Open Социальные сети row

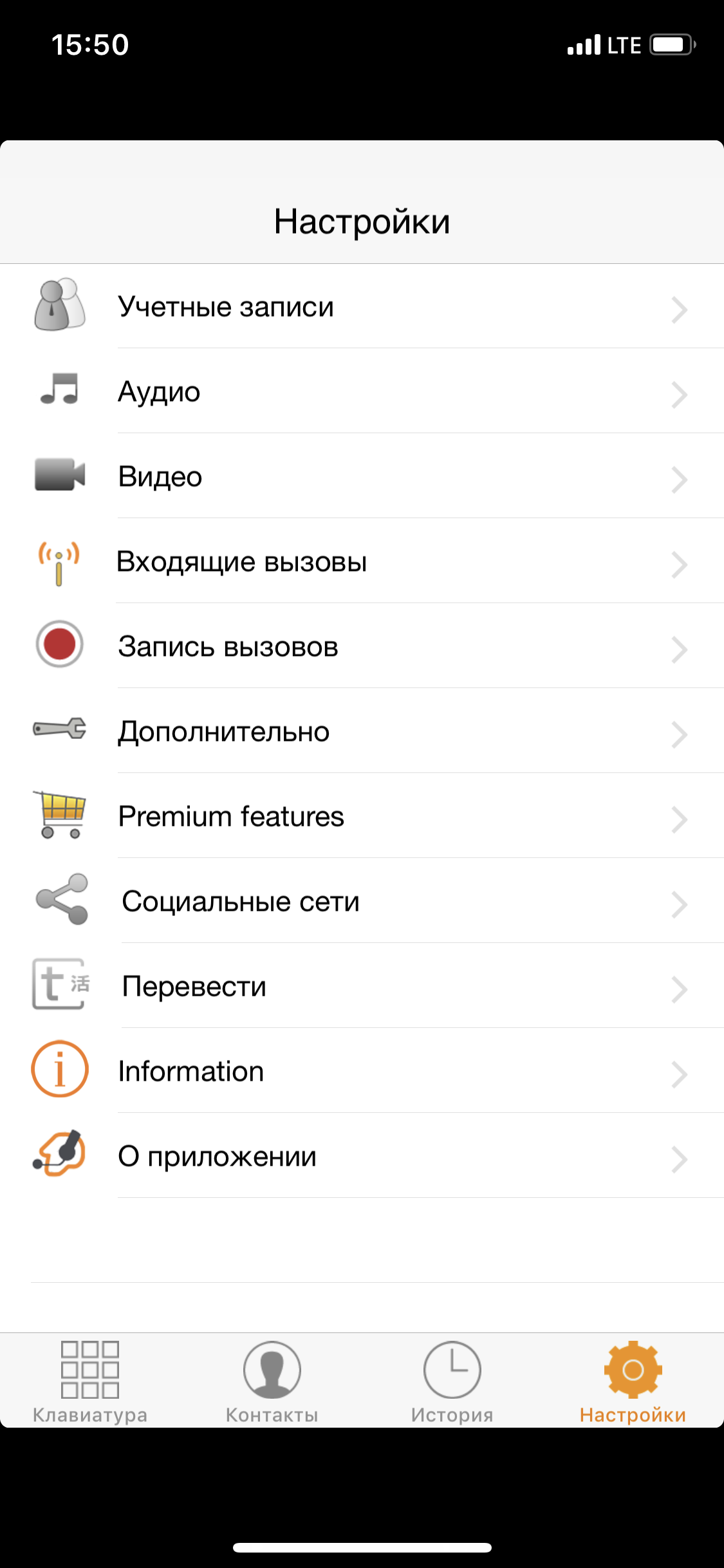[360, 902]
